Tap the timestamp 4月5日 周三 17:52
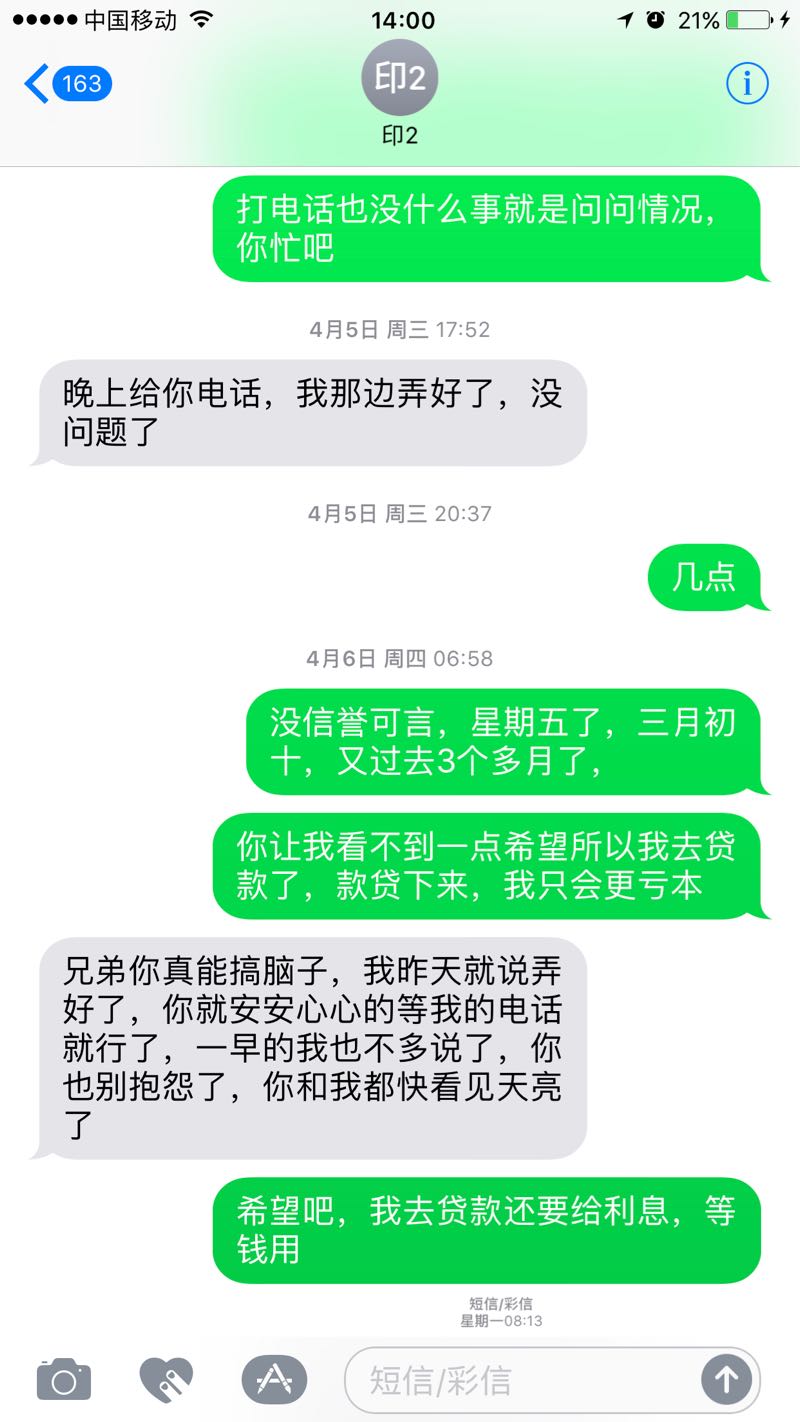The height and width of the screenshot is (1422, 800). point(400,329)
